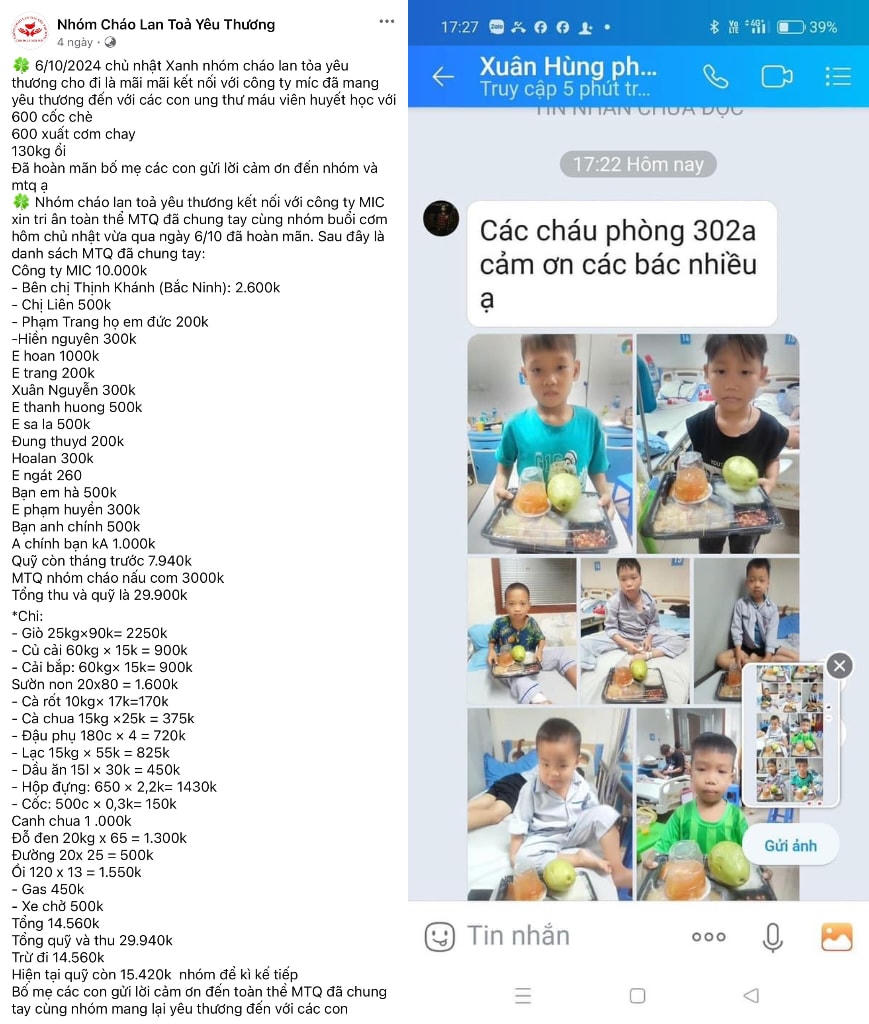
Task: Dismiss the floating photo preview
Action: (x=839, y=665)
